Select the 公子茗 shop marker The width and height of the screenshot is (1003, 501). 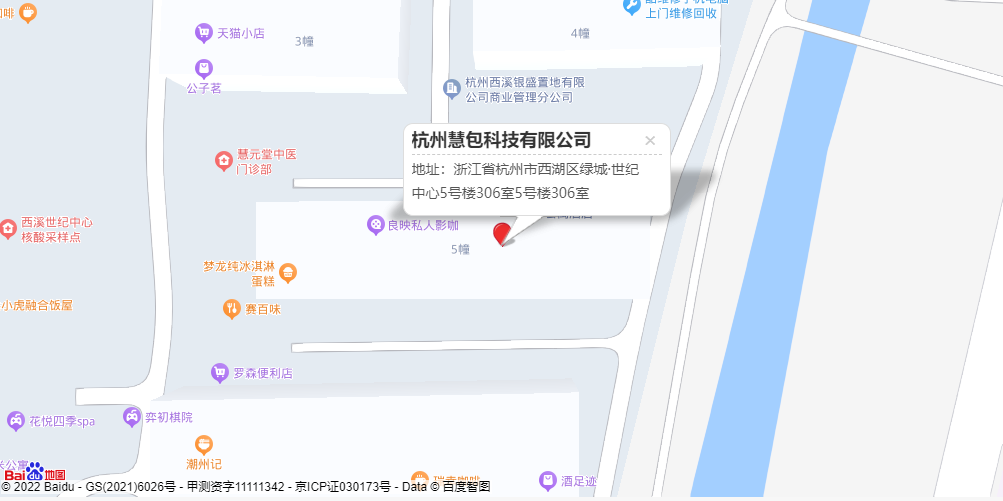coord(204,69)
